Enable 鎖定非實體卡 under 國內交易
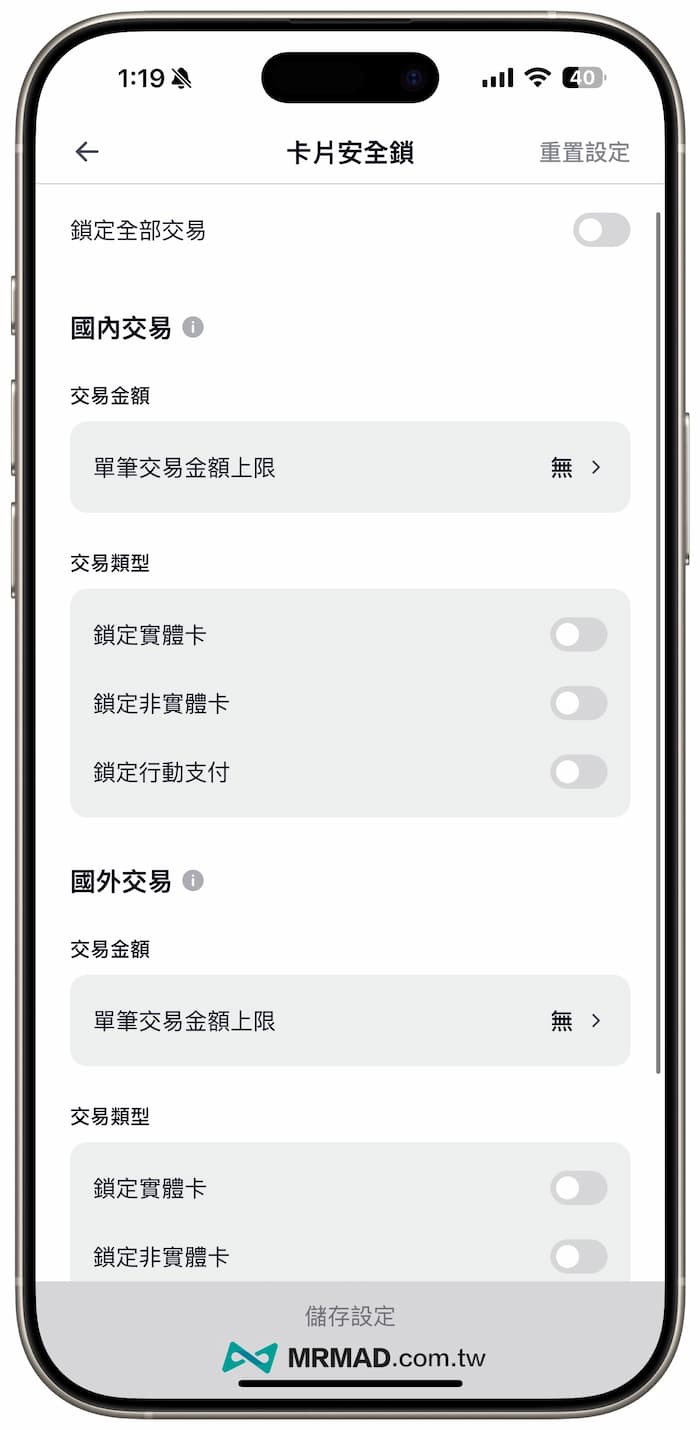This screenshot has height=1430, width=700. [x=578, y=703]
